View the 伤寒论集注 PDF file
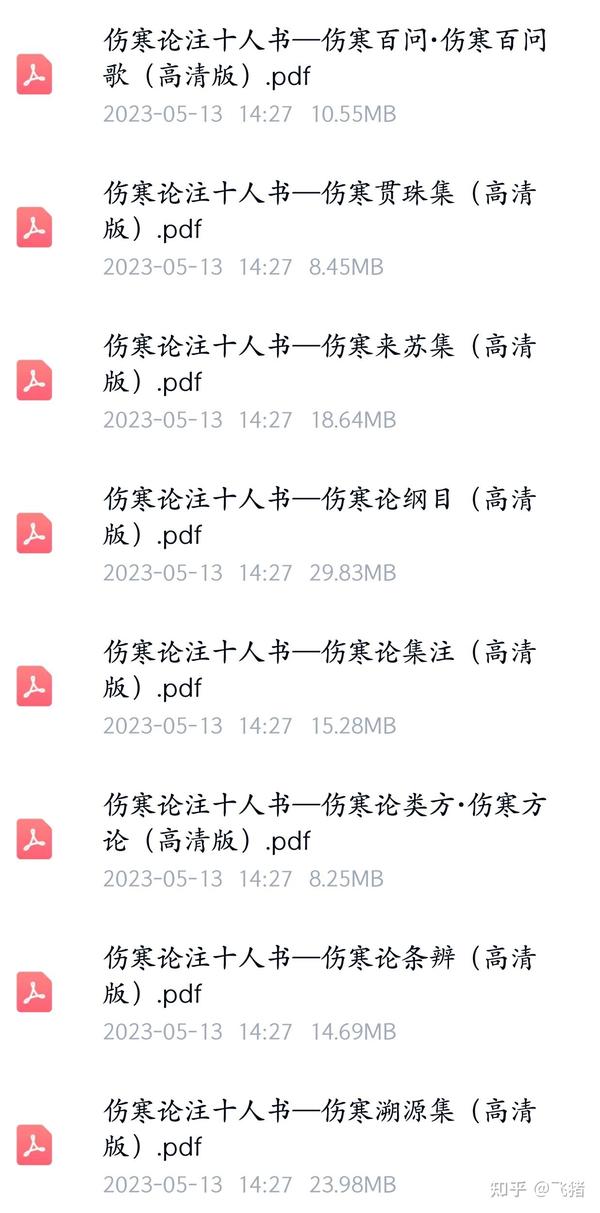Viewport: 600px width, 1213px height. [x=300, y=688]
